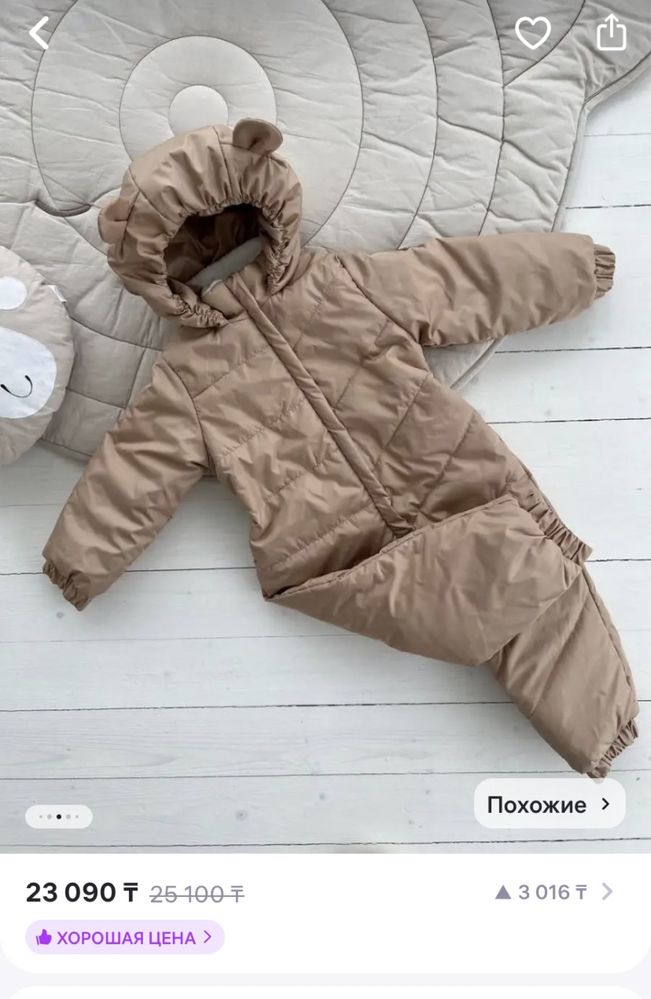Tap the photo page indicator dots

(x=58, y=816)
